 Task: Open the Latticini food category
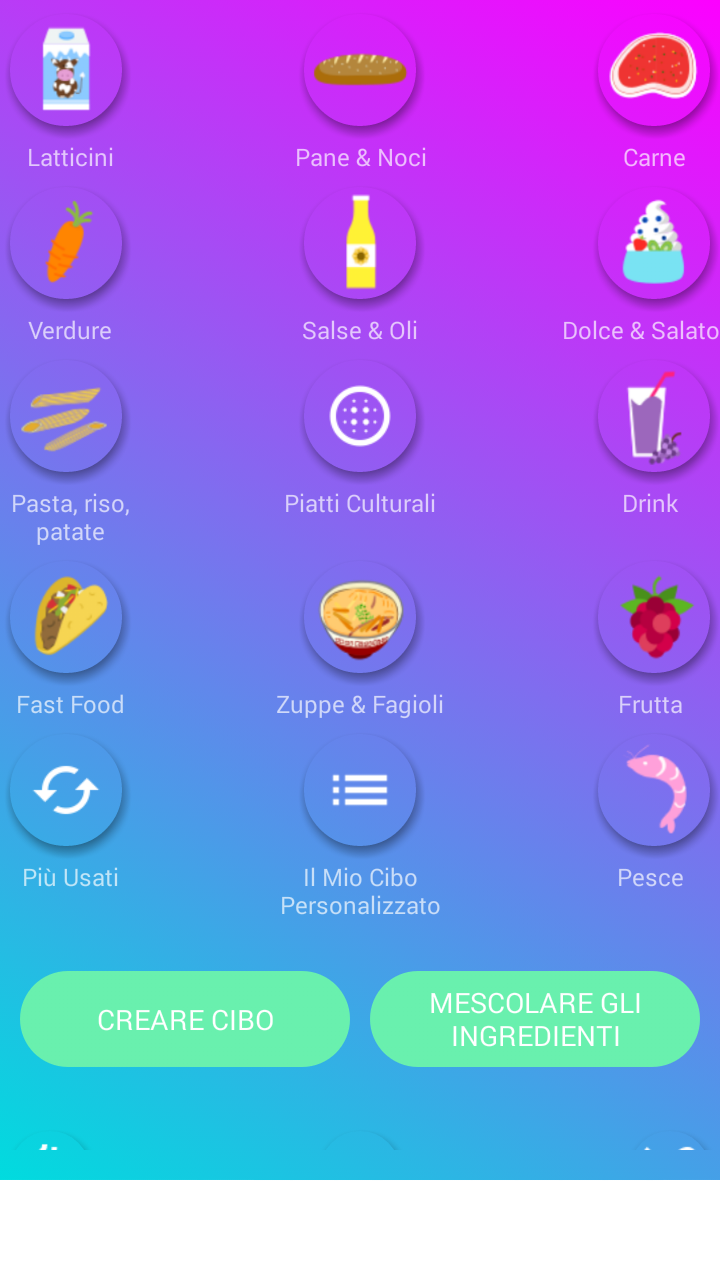click(x=66, y=70)
